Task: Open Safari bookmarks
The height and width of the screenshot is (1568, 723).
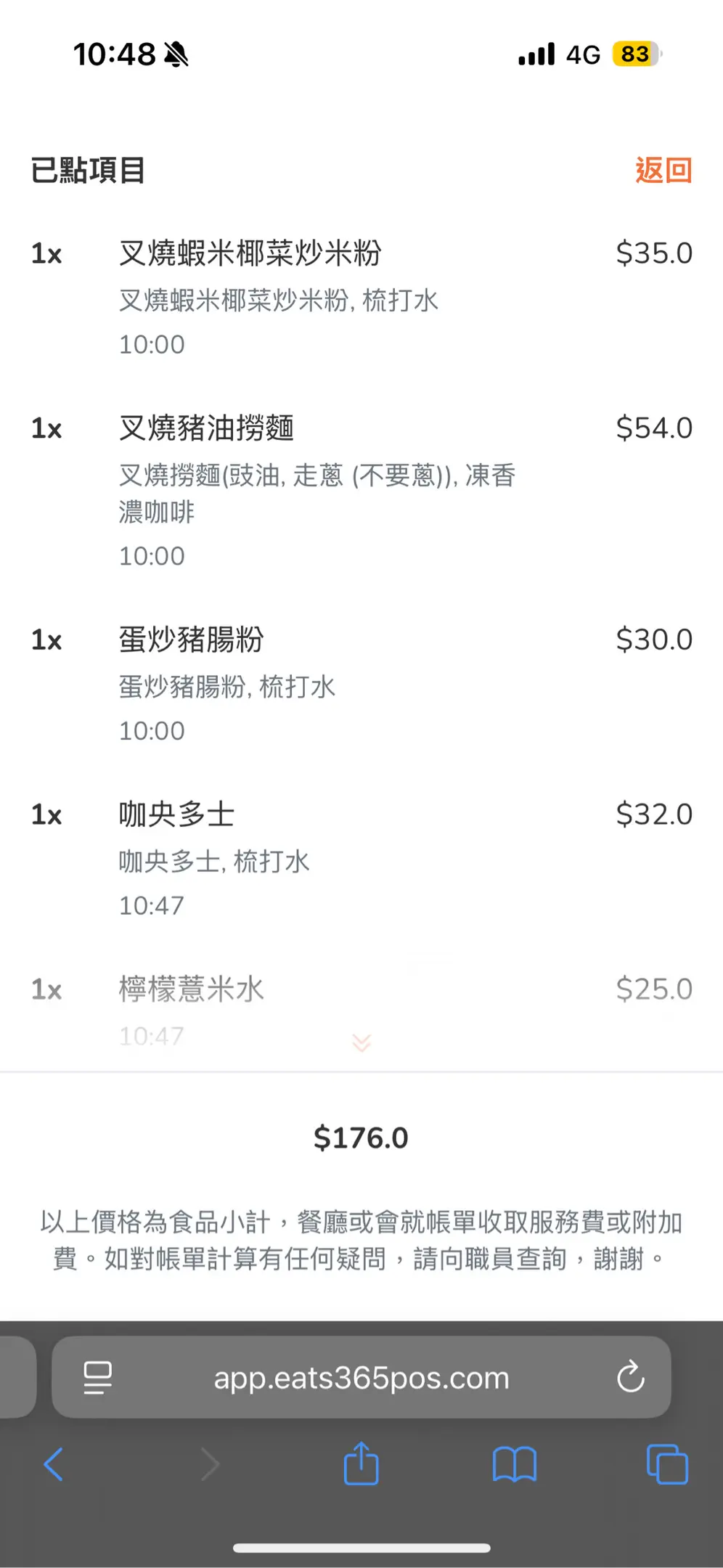Action: tap(514, 1464)
